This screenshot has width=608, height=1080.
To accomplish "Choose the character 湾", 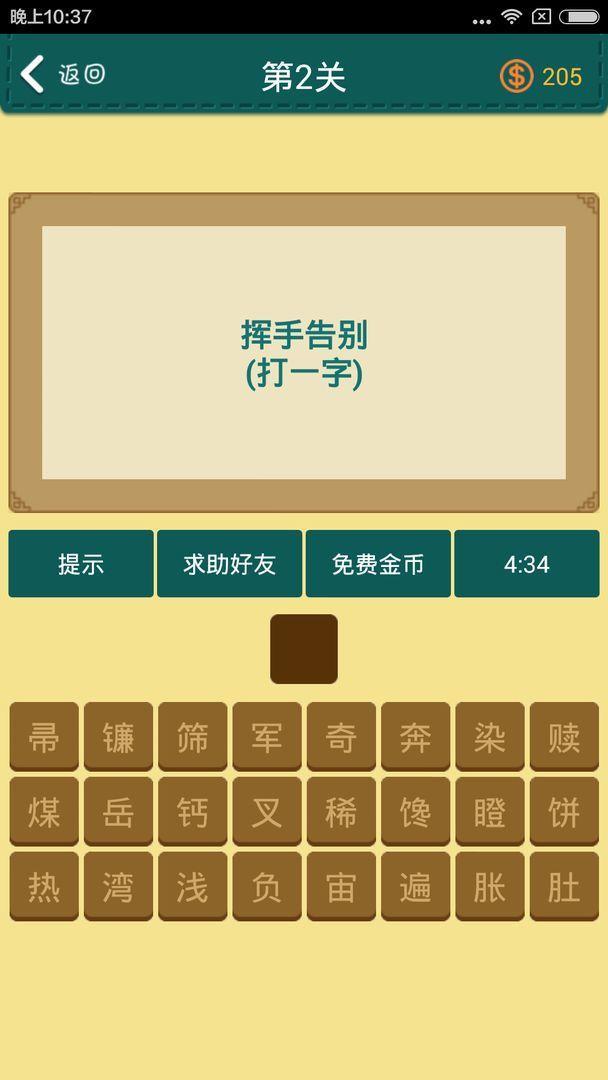I will pos(118,886).
